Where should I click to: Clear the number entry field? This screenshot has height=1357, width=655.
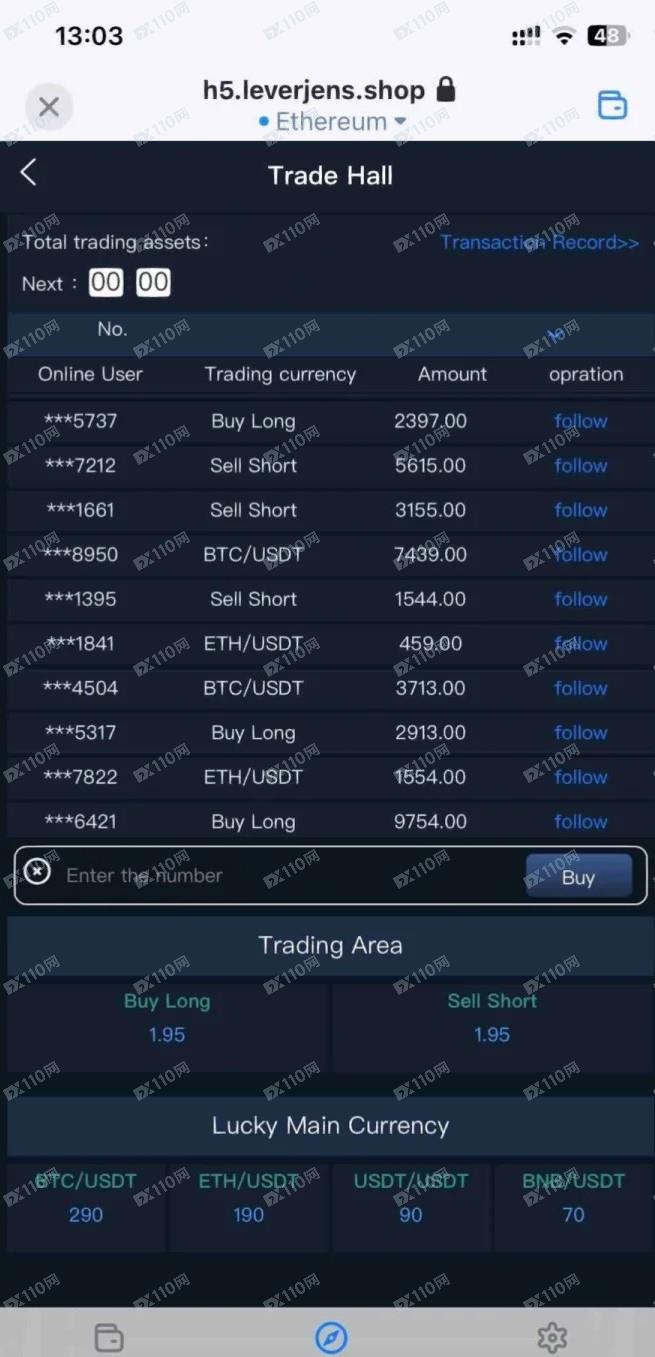(x=37, y=871)
